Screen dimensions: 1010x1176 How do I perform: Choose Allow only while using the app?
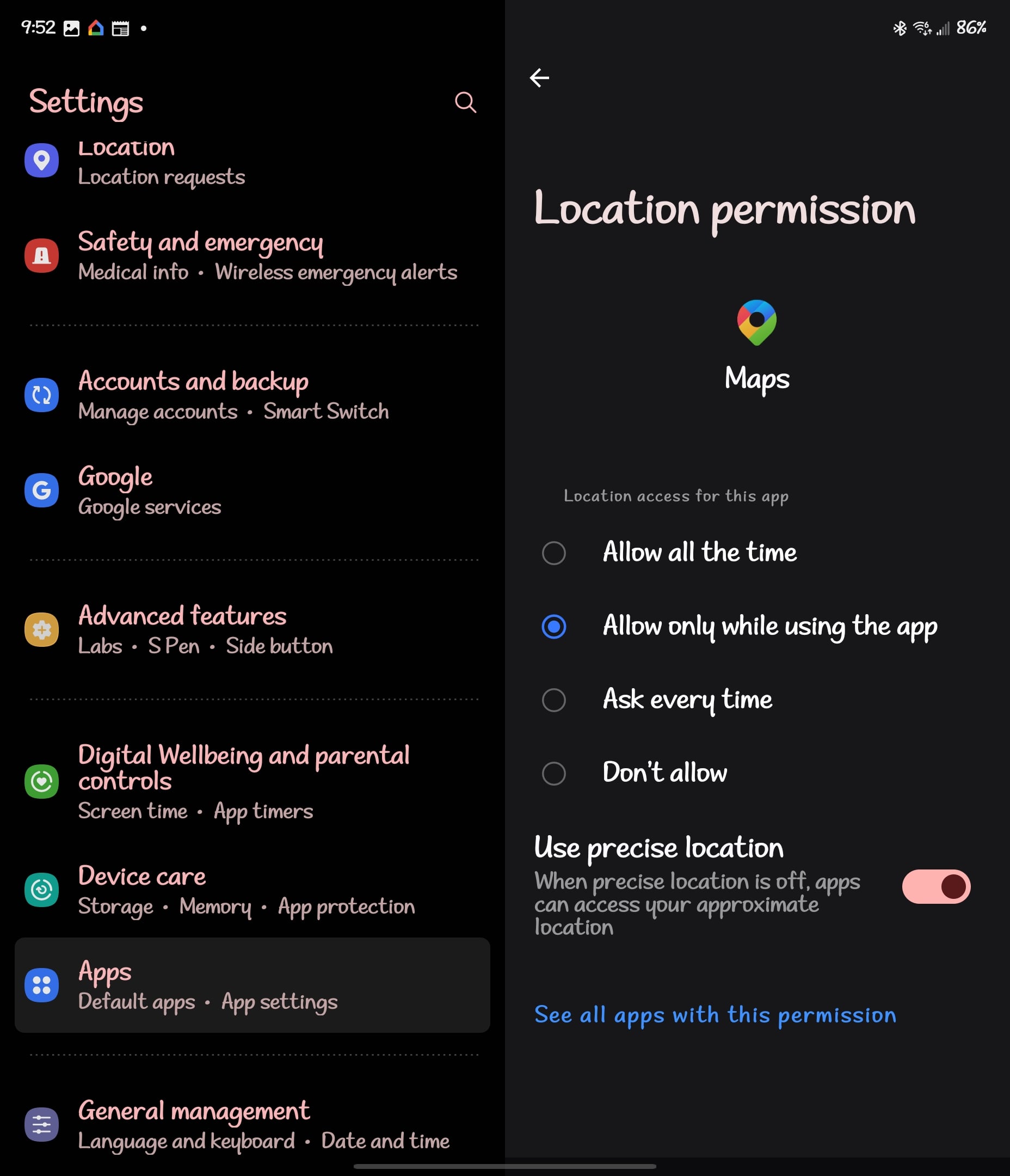point(554,627)
